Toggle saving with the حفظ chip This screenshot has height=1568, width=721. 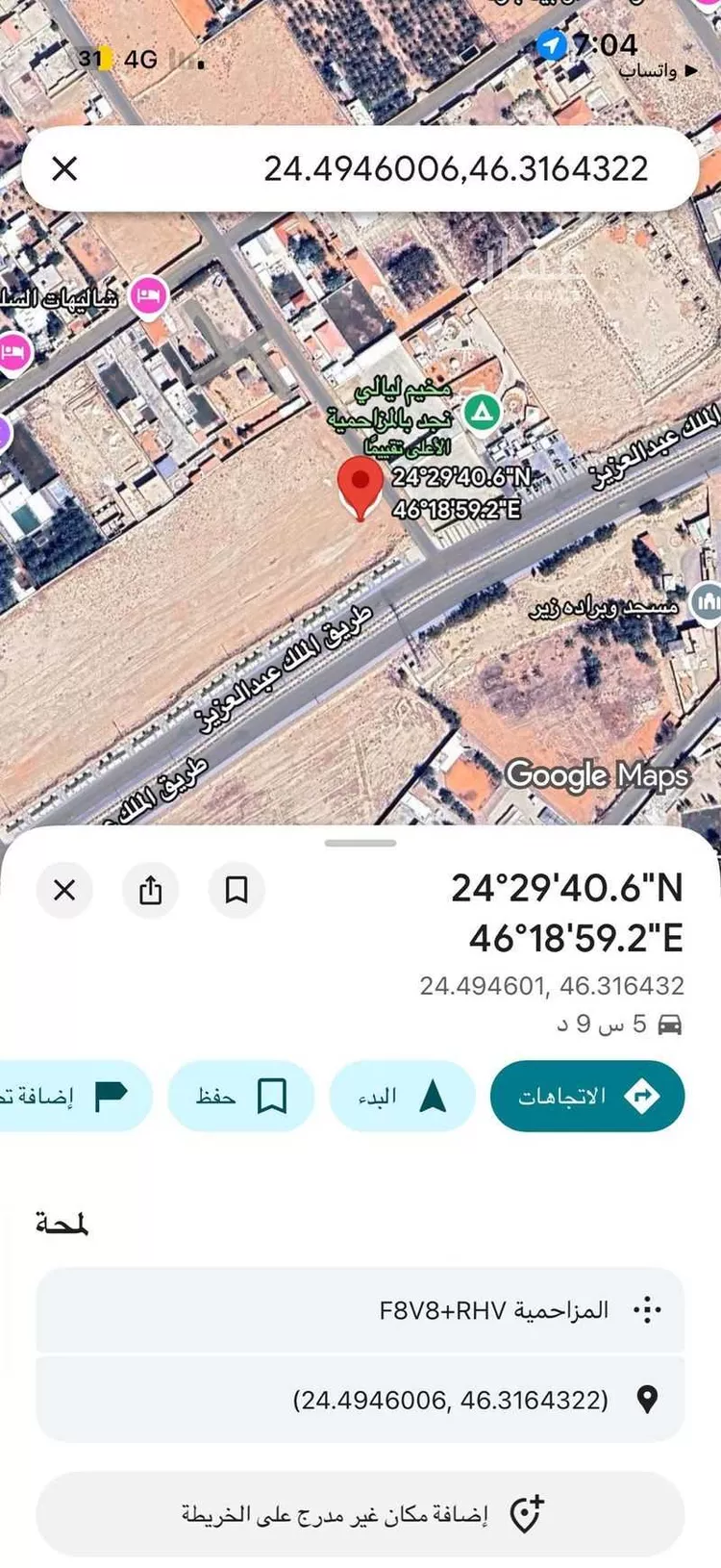pyautogui.click(x=240, y=1095)
